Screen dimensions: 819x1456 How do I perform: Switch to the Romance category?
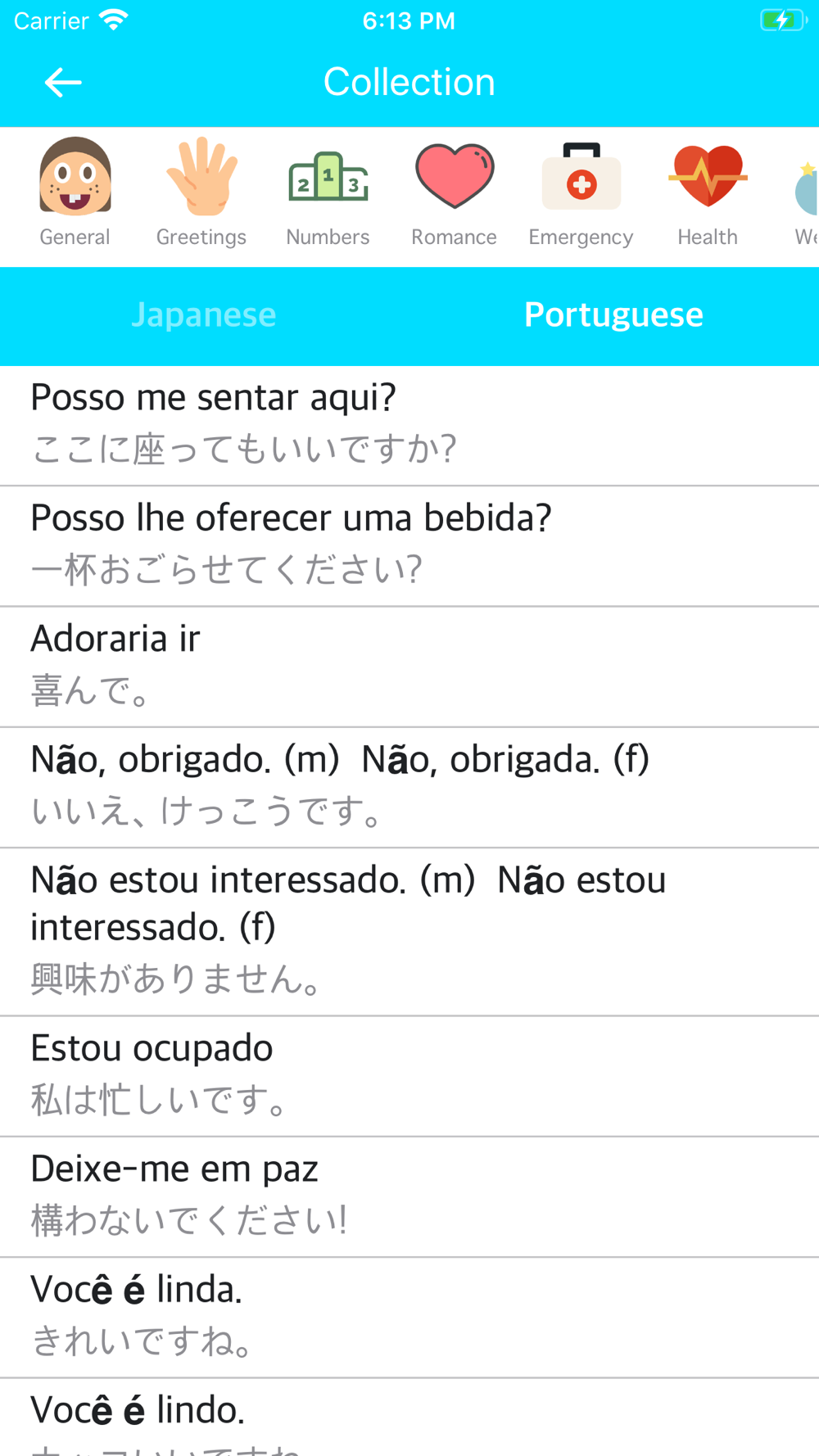click(x=454, y=193)
